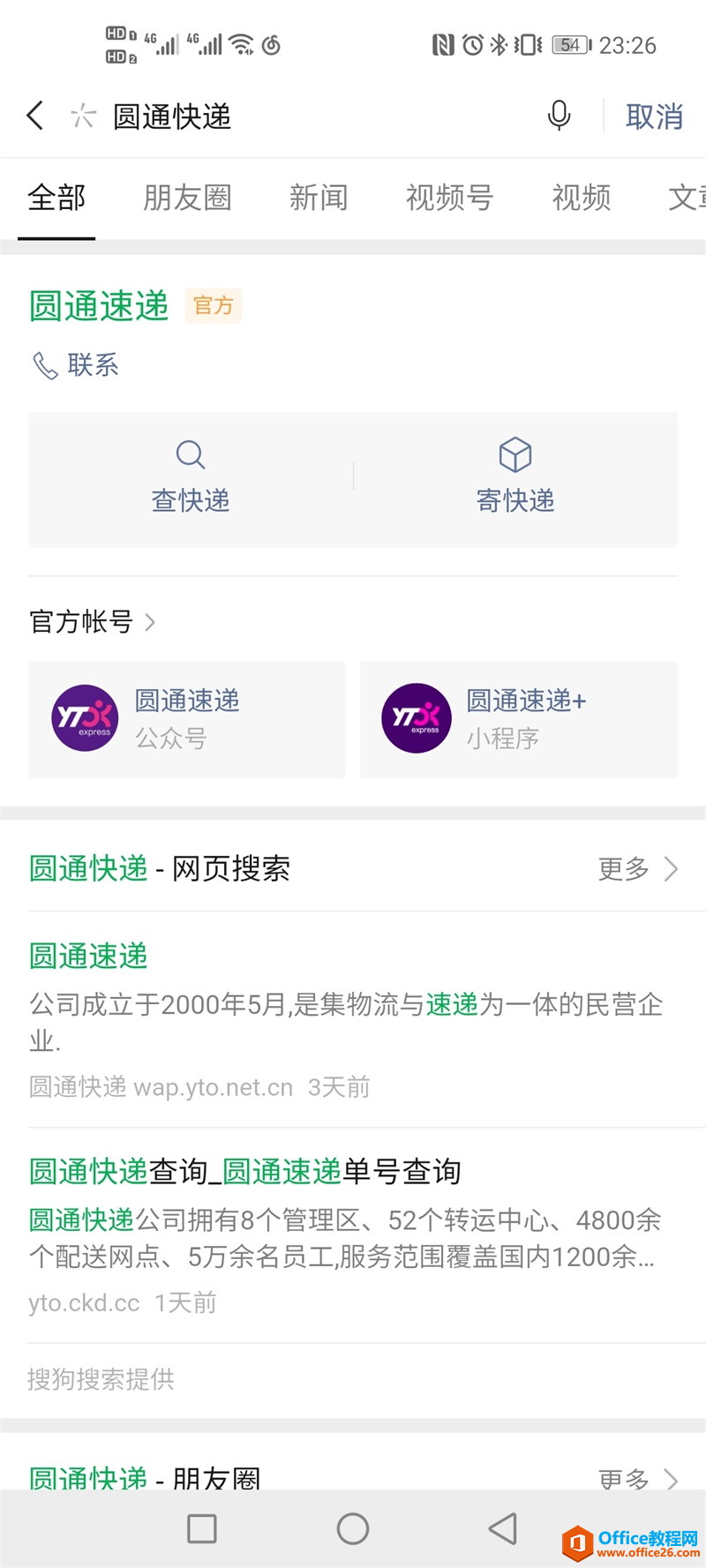
Task: Open the 圆通速递+ 小程序 card
Action: [x=519, y=719]
